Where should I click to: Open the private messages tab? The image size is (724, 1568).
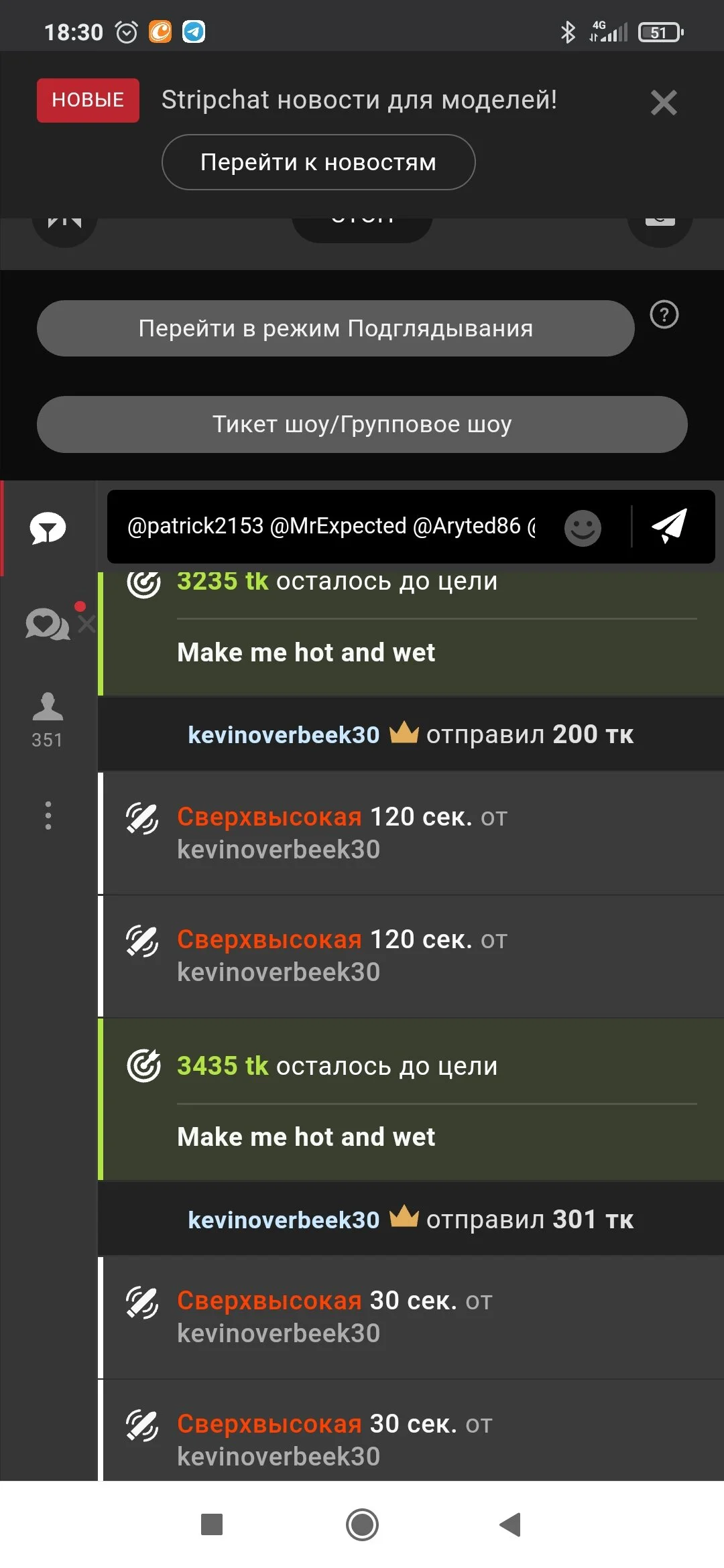click(48, 625)
